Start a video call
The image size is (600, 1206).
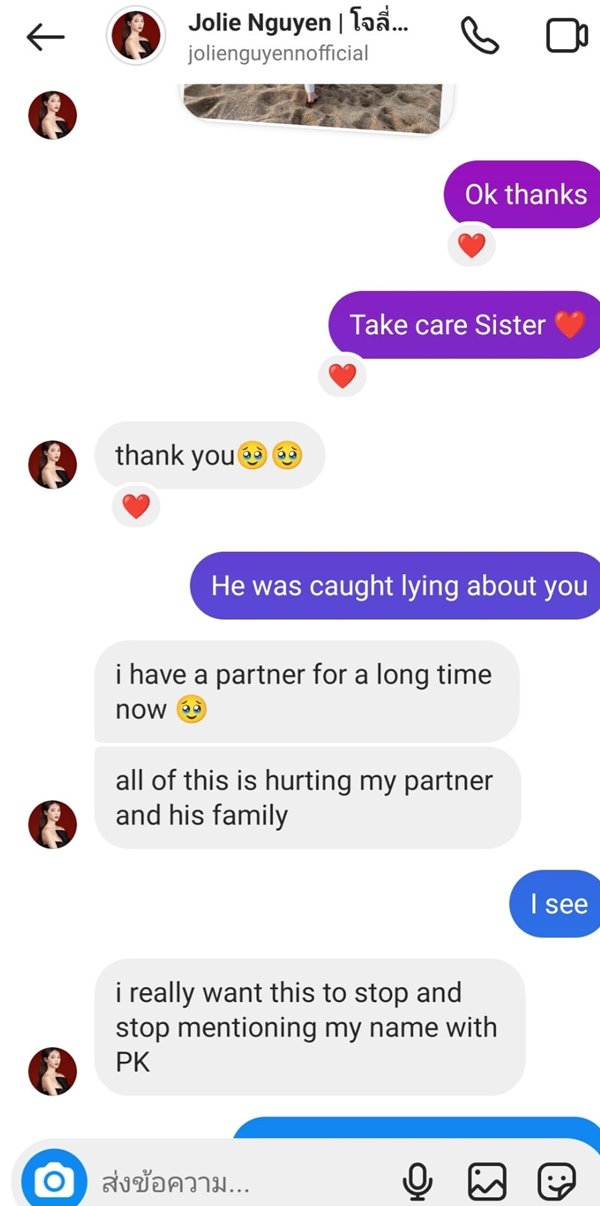[567, 36]
